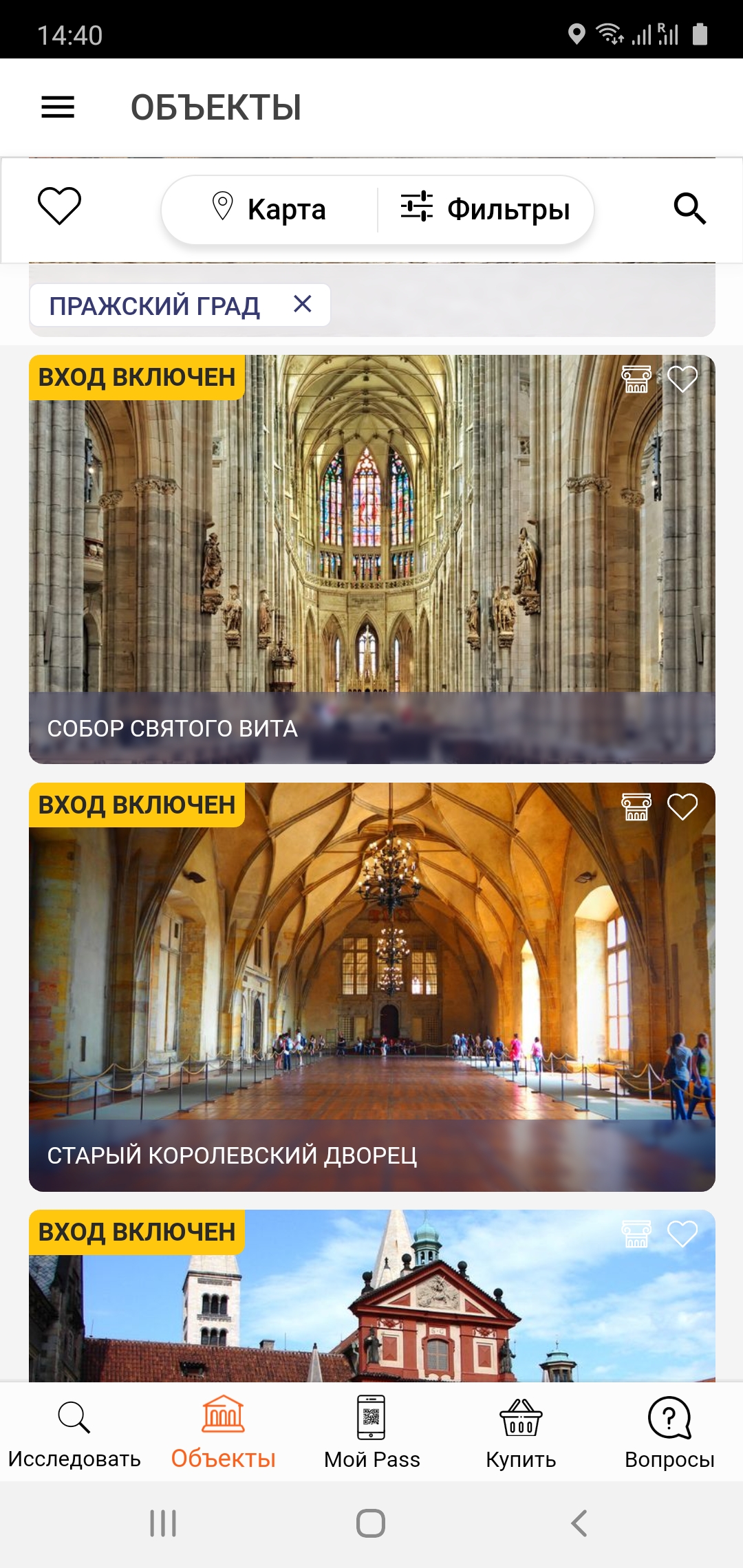This screenshot has width=743, height=1568.
Task: Switch to the Исследовать tab
Action: coord(74,1433)
